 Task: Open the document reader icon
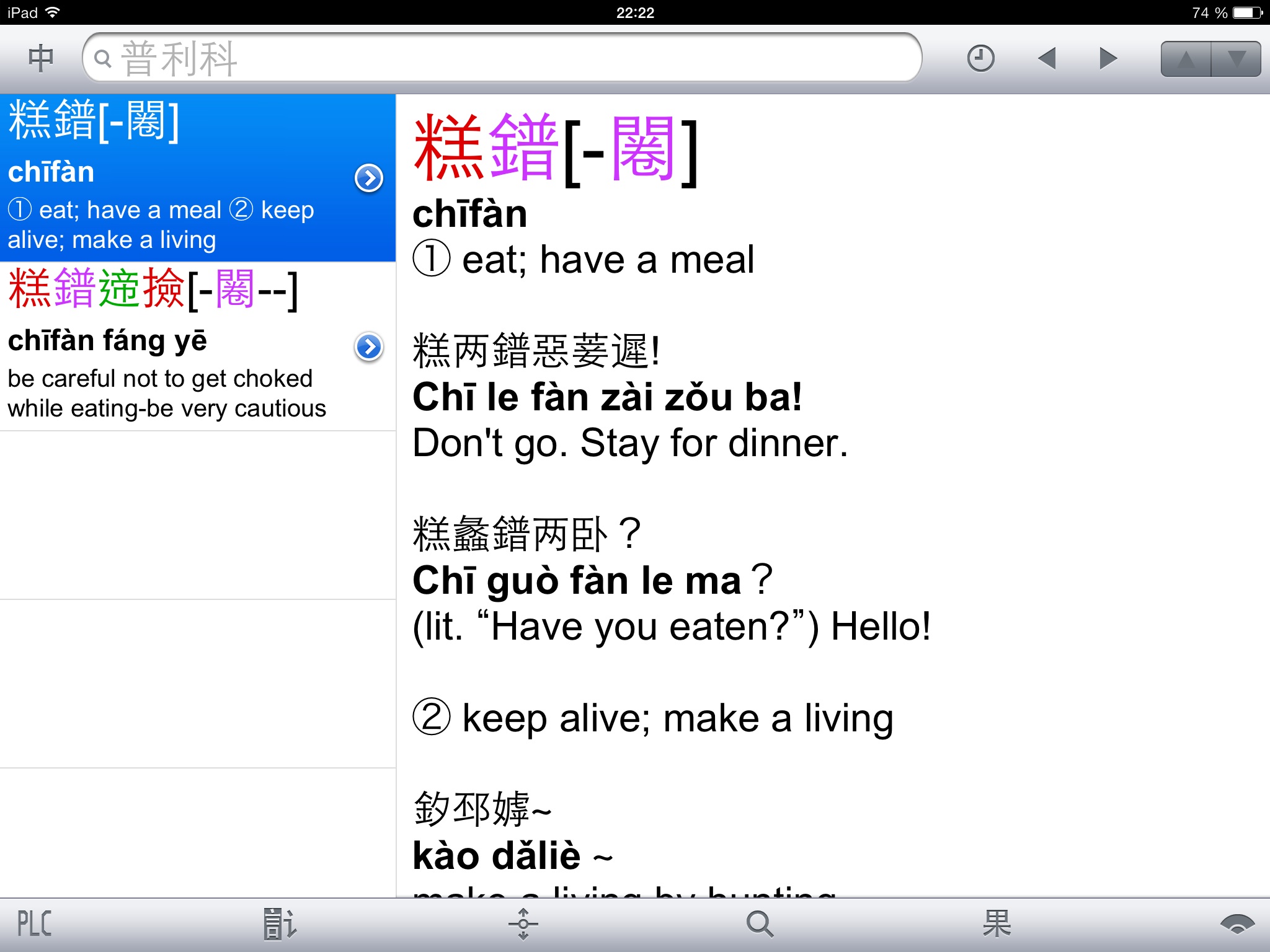(279, 924)
